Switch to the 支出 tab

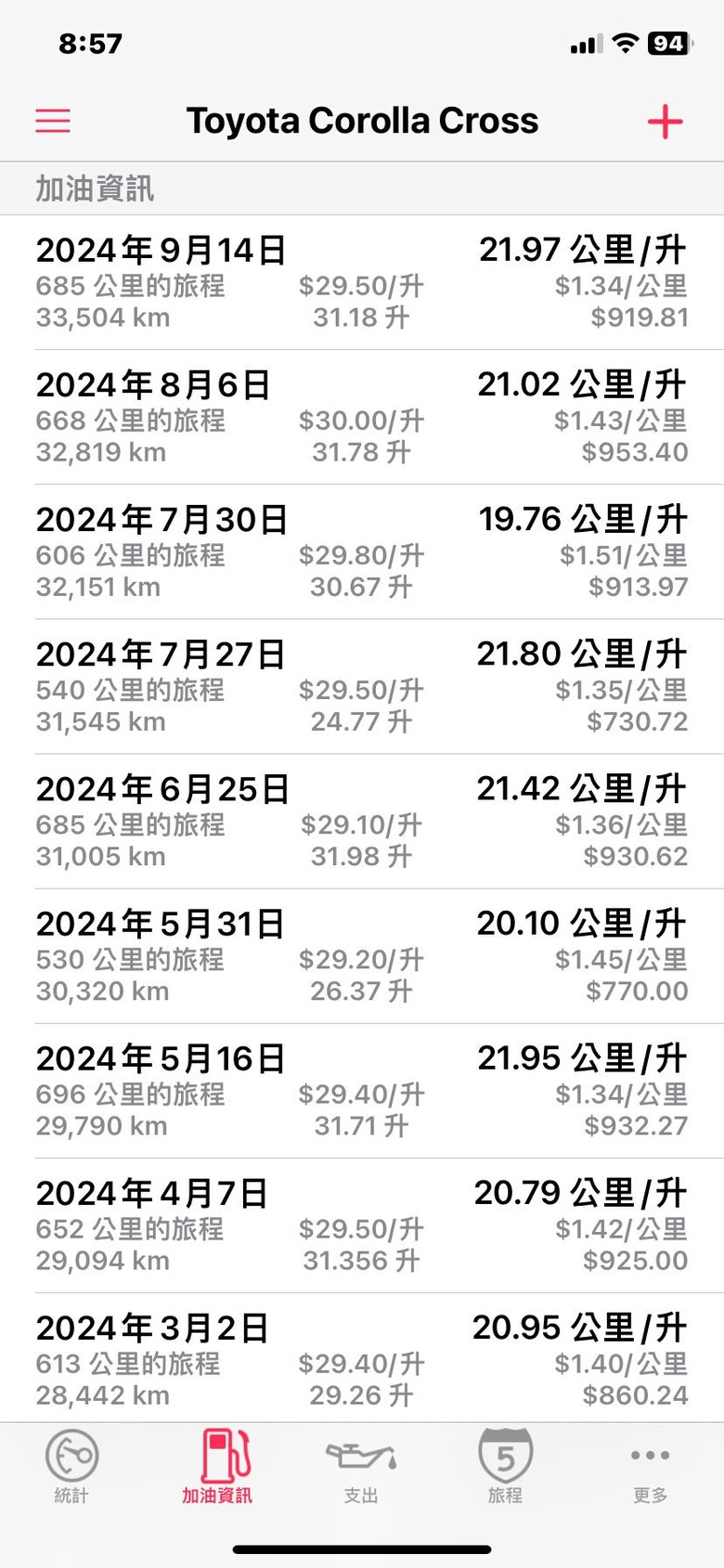(x=361, y=1467)
